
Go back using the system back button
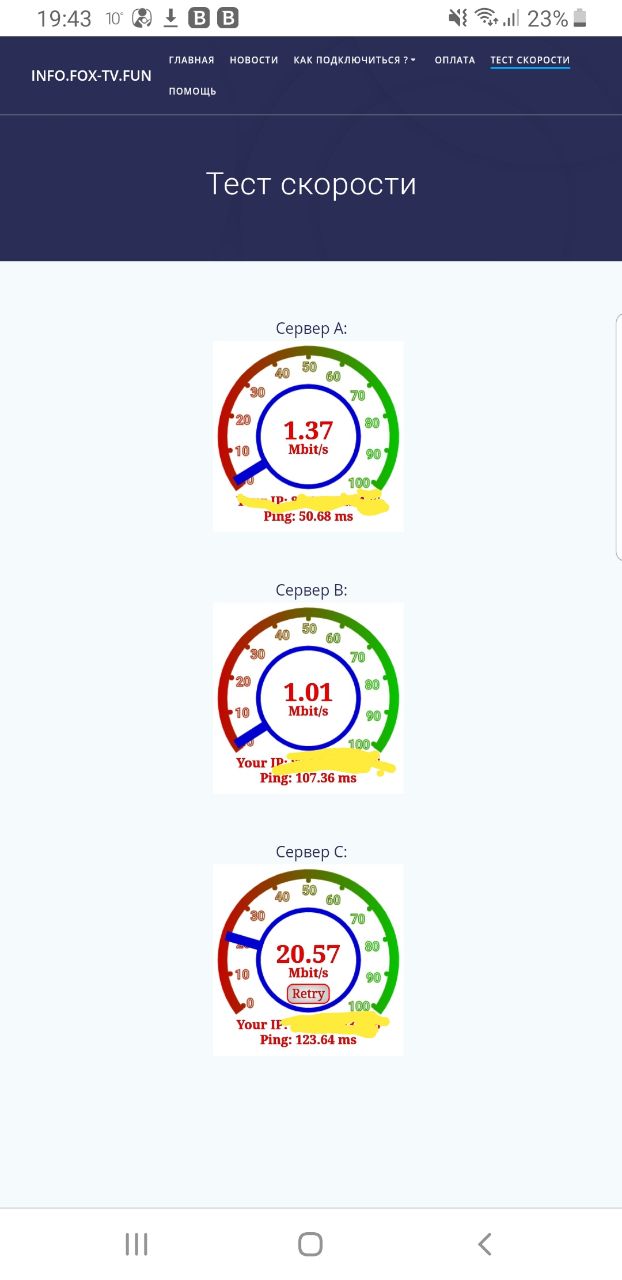point(485,1244)
